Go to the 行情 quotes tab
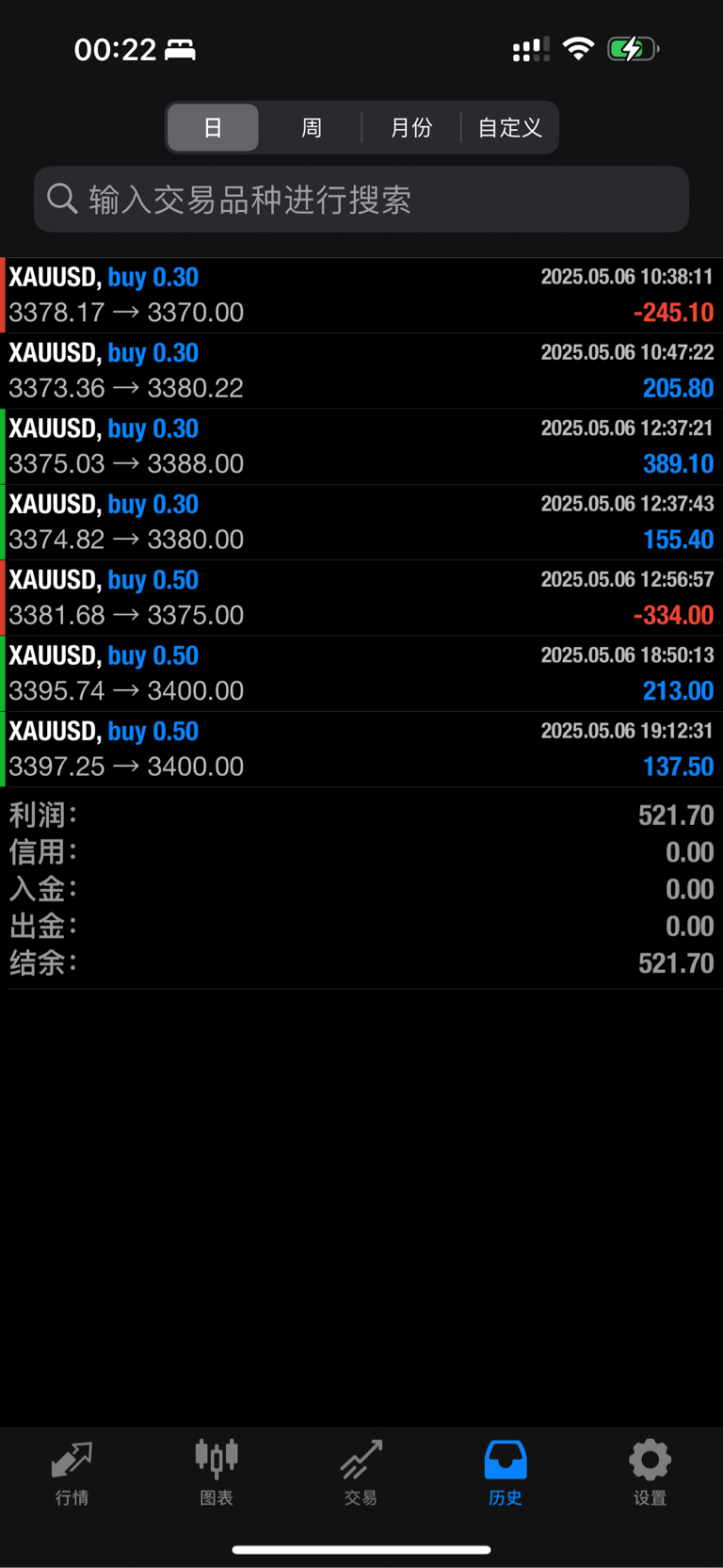The width and height of the screenshot is (723, 1568). (72, 1473)
